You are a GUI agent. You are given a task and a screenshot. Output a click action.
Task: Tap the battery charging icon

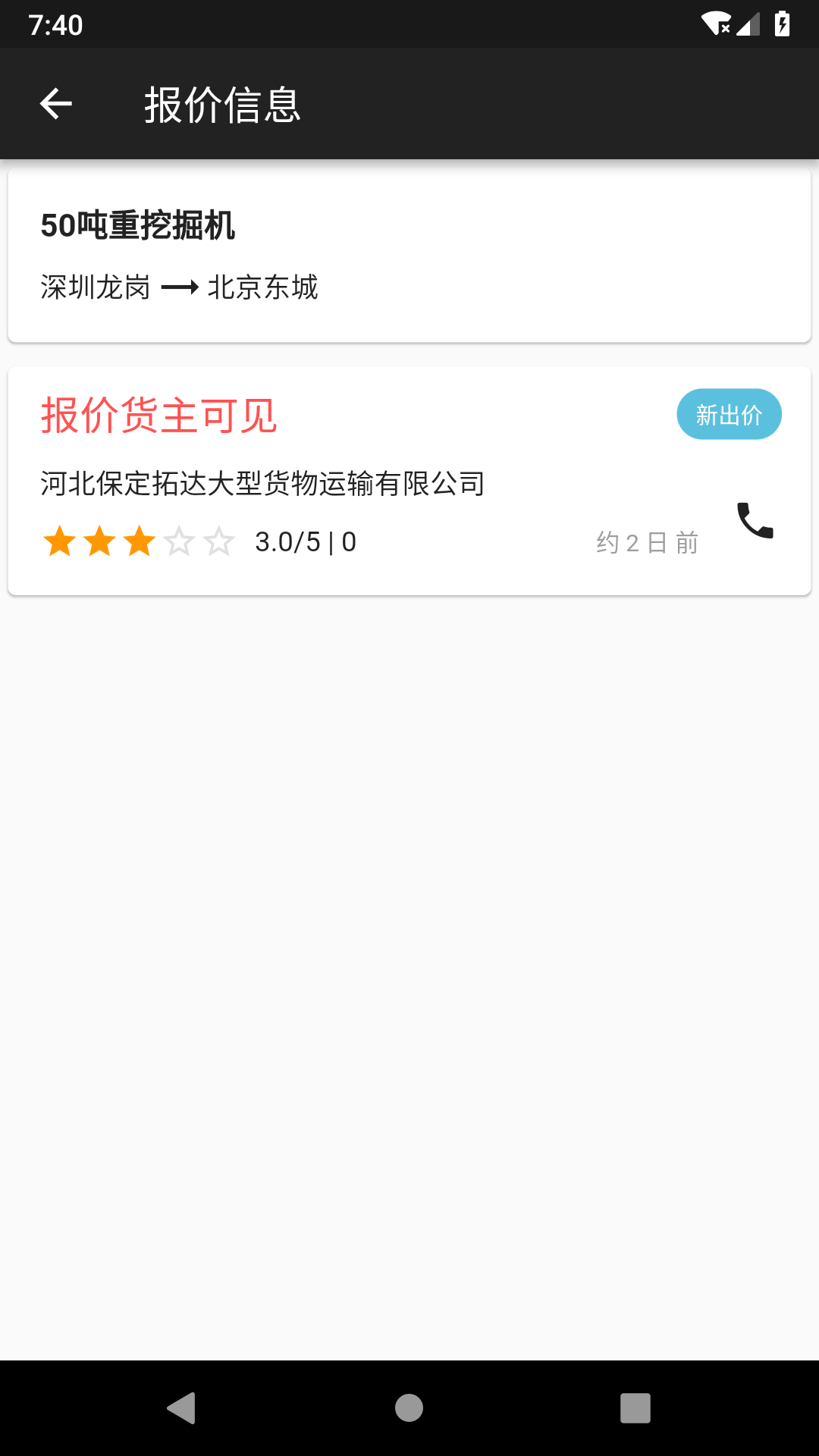pos(783,24)
